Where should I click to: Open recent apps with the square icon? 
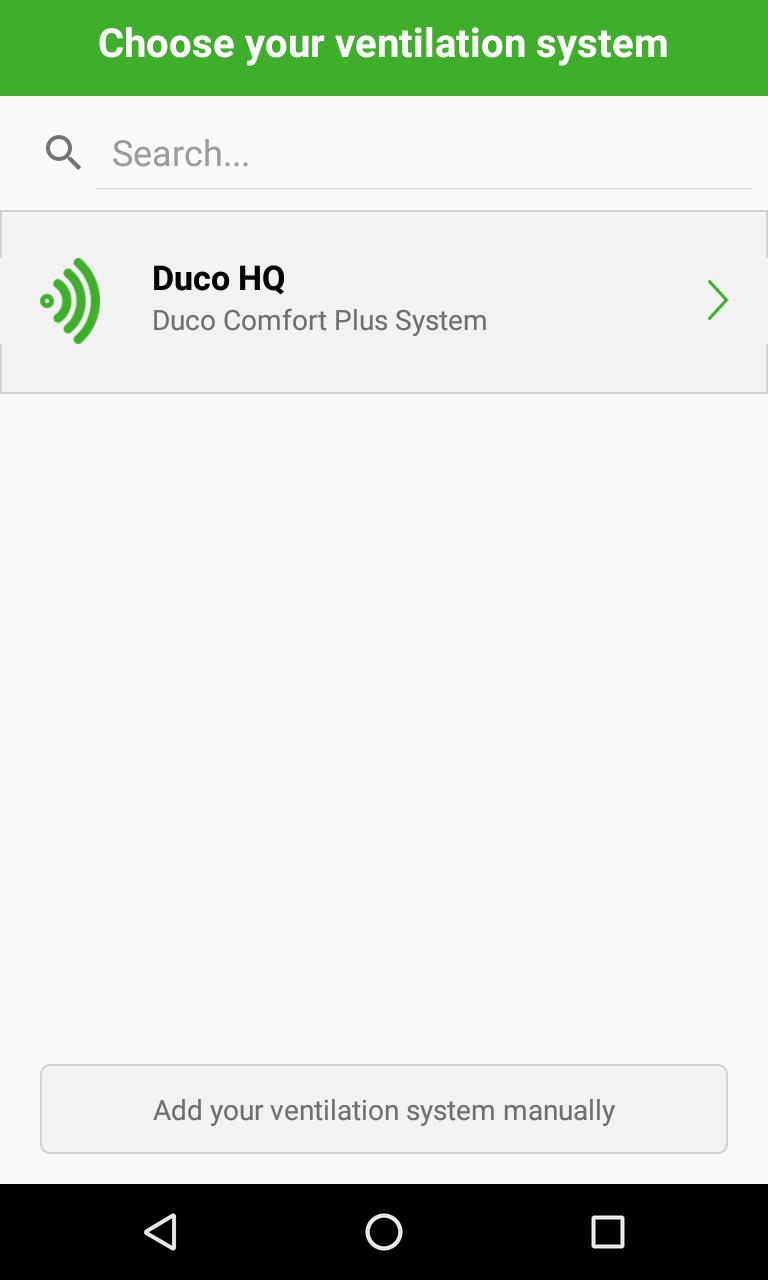(x=607, y=1232)
